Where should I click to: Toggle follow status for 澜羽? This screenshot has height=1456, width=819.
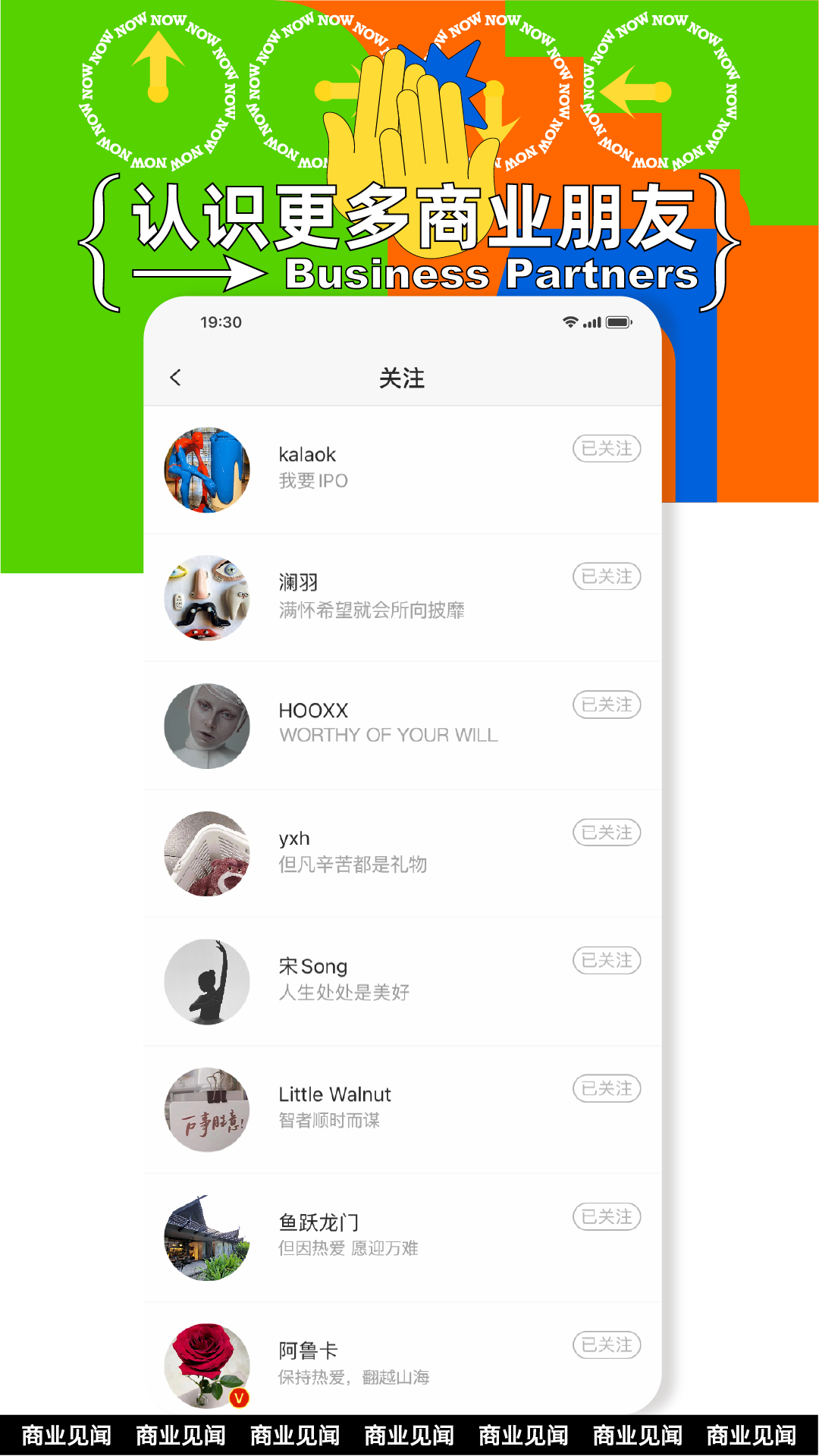(x=606, y=576)
